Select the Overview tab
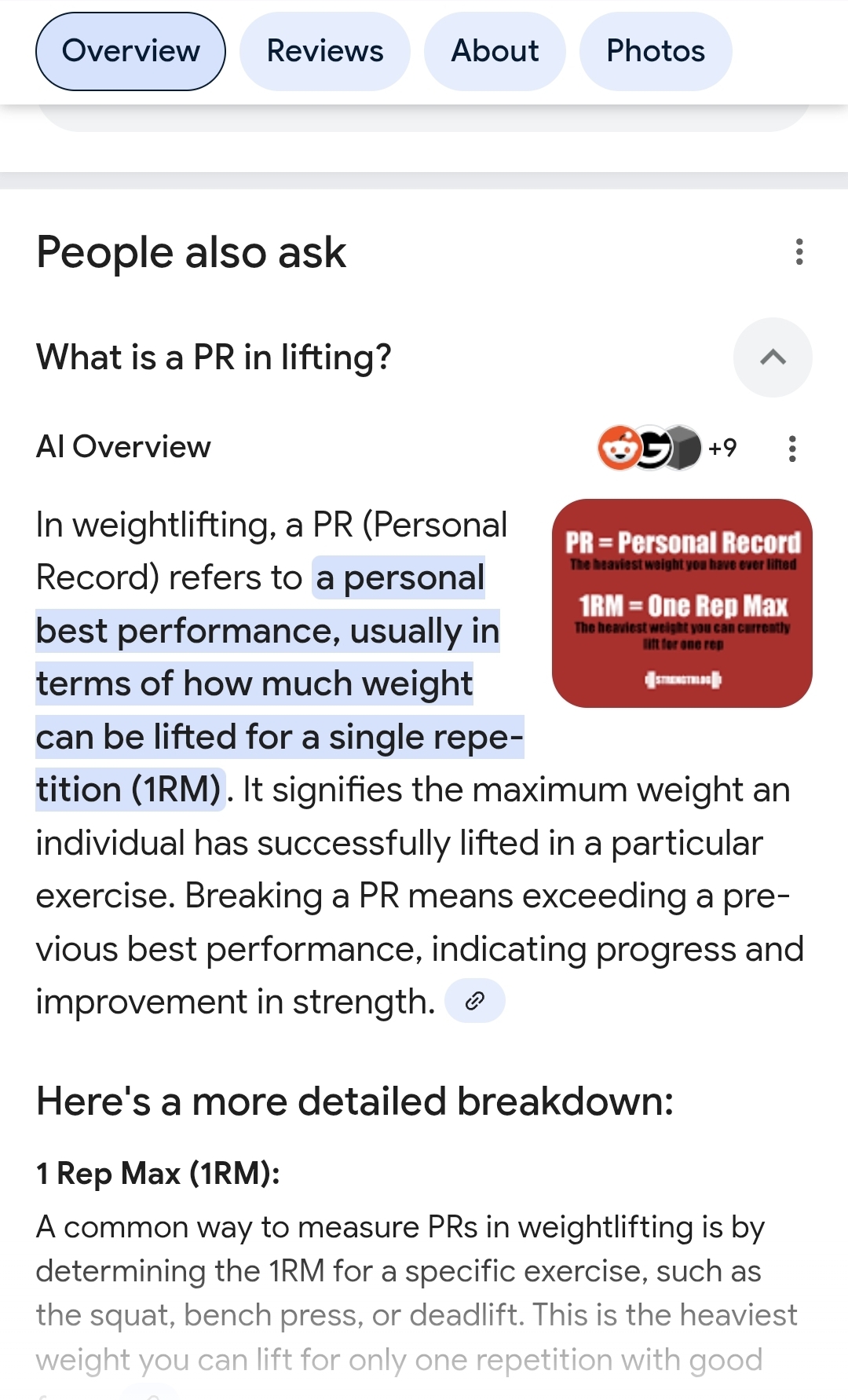 point(130,51)
